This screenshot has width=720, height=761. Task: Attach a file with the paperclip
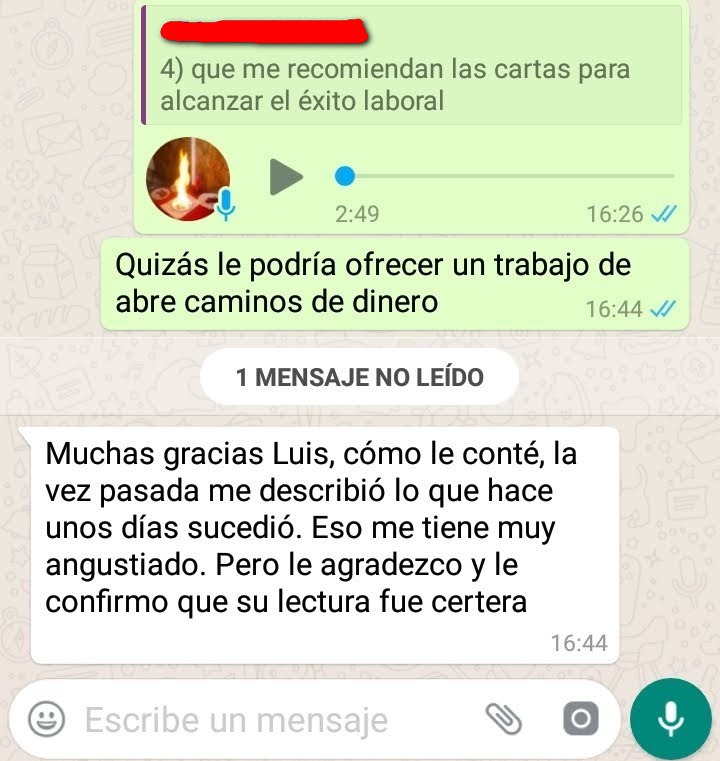[x=504, y=718]
